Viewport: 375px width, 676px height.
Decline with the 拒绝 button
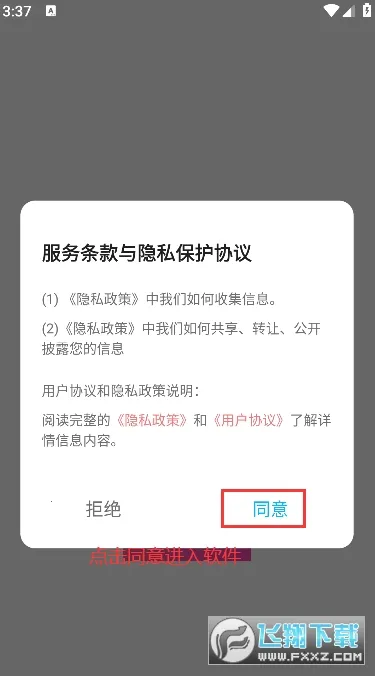103,509
